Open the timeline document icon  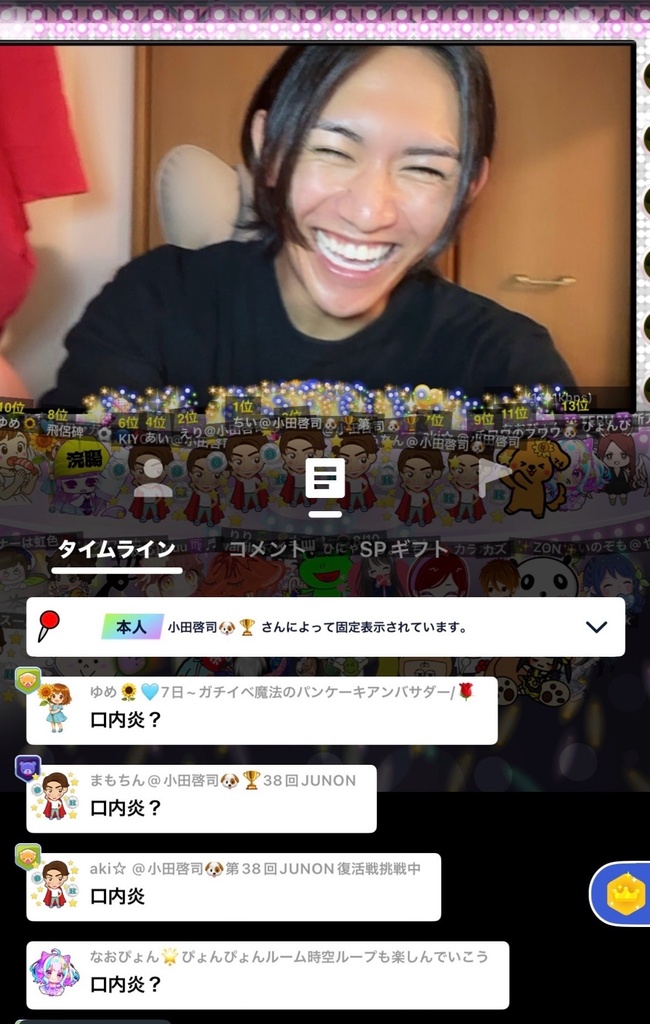click(324, 480)
